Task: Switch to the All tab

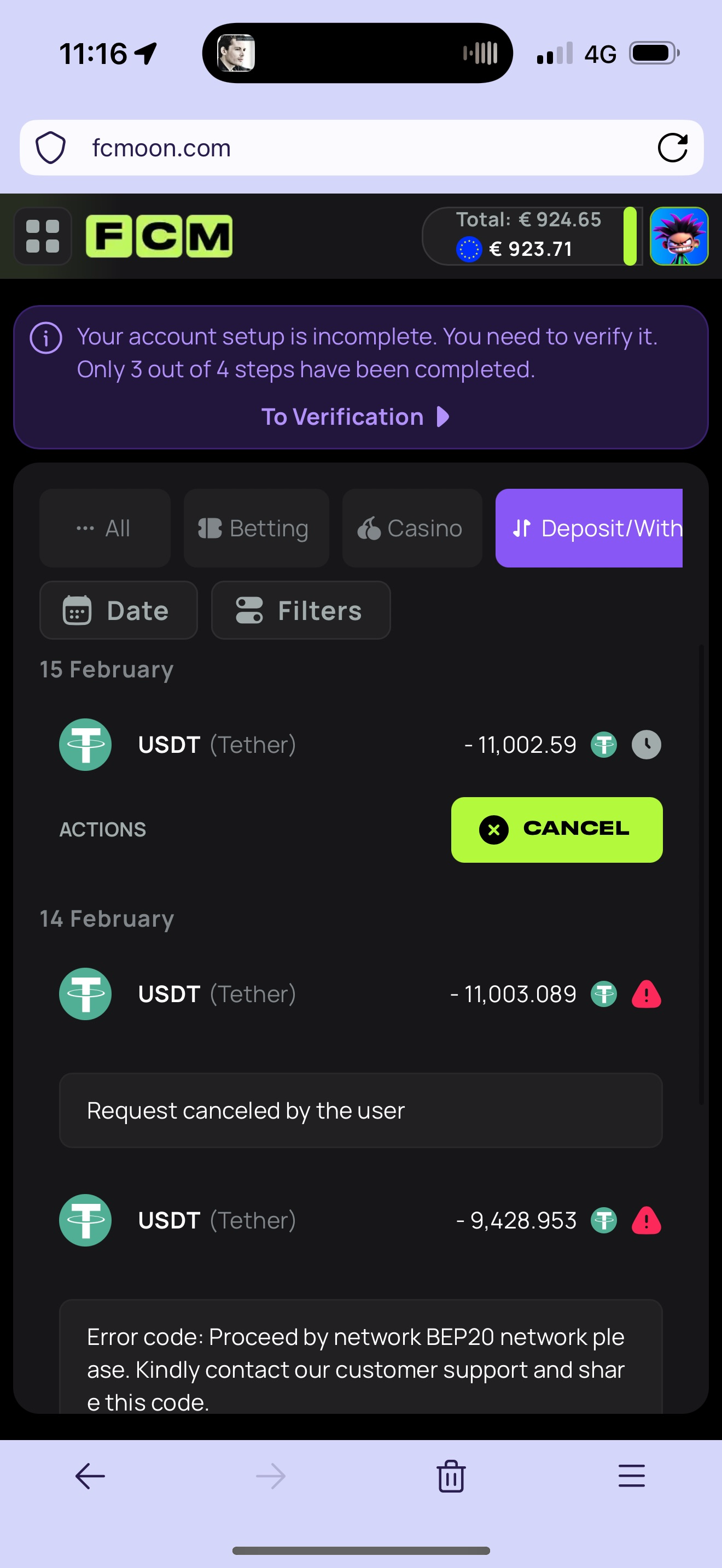Action: (104, 528)
